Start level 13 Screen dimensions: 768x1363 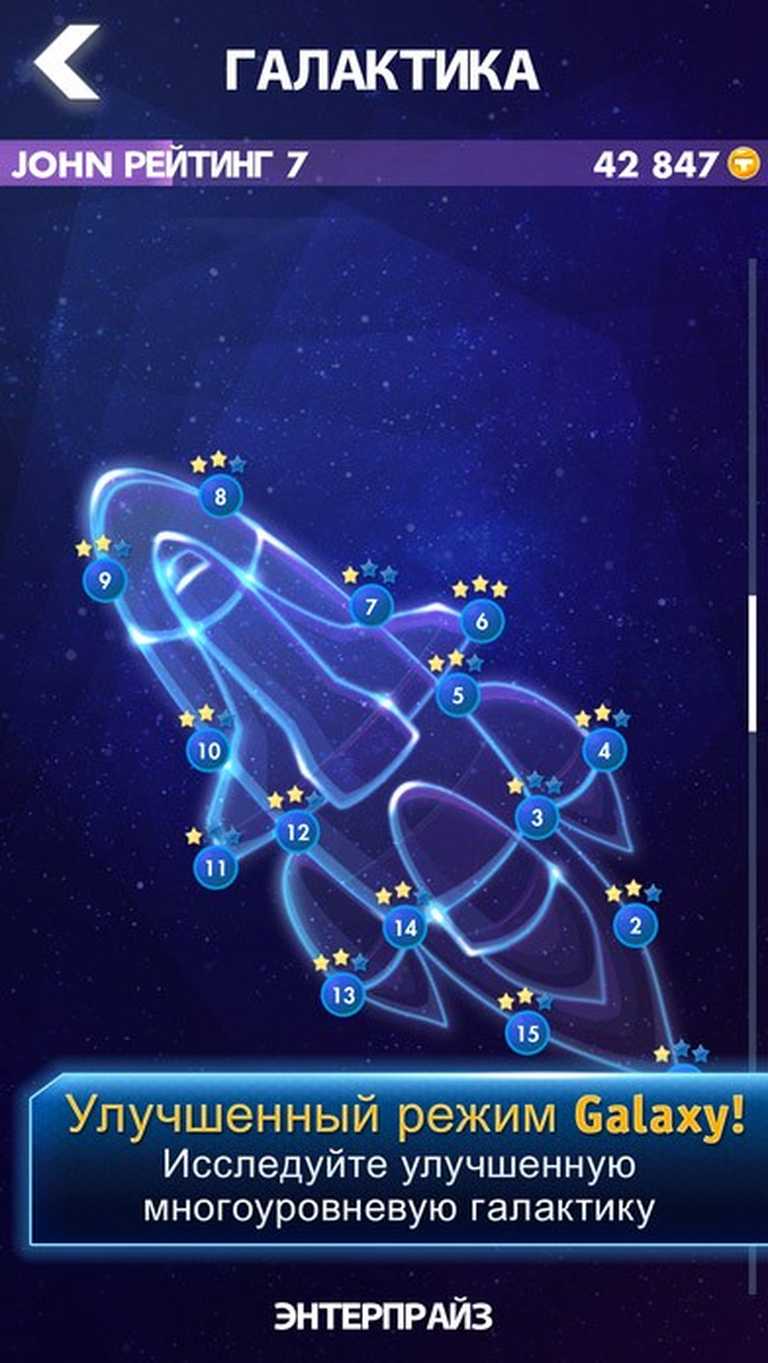tap(343, 995)
